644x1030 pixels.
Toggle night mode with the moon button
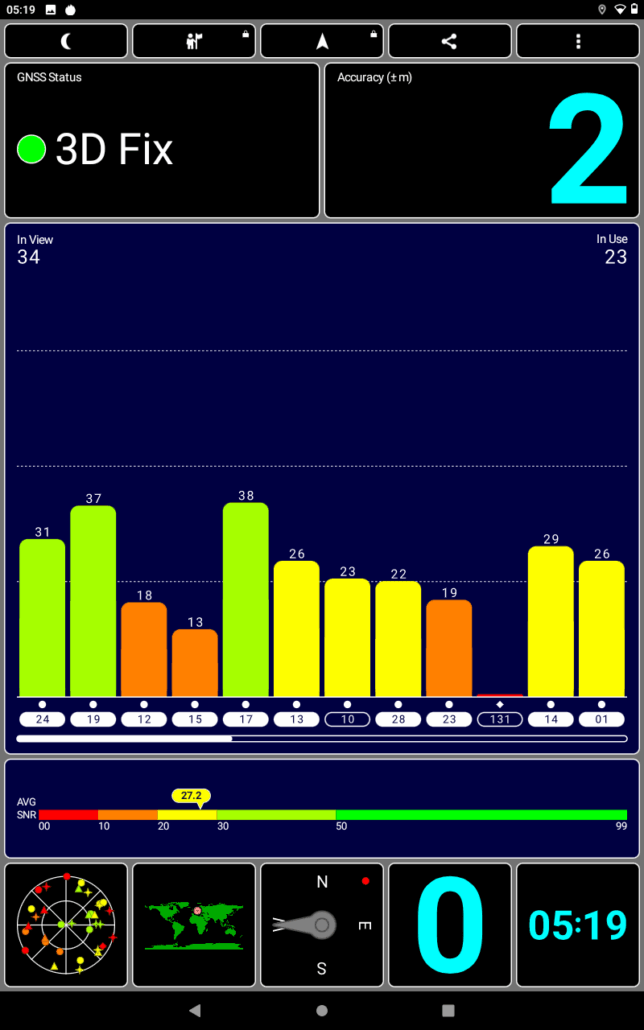pos(66,41)
